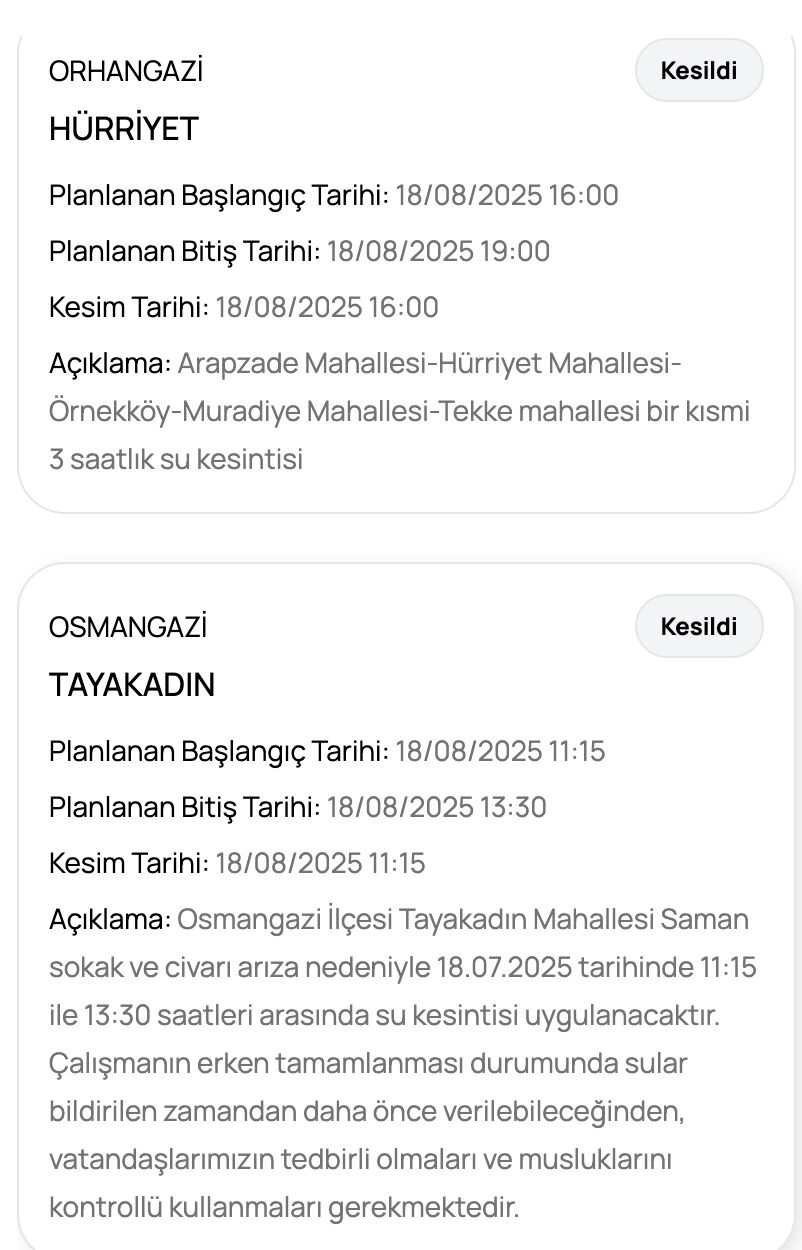Click the Kesildi status badge on ORHANGAZİ card

point(698,70)
